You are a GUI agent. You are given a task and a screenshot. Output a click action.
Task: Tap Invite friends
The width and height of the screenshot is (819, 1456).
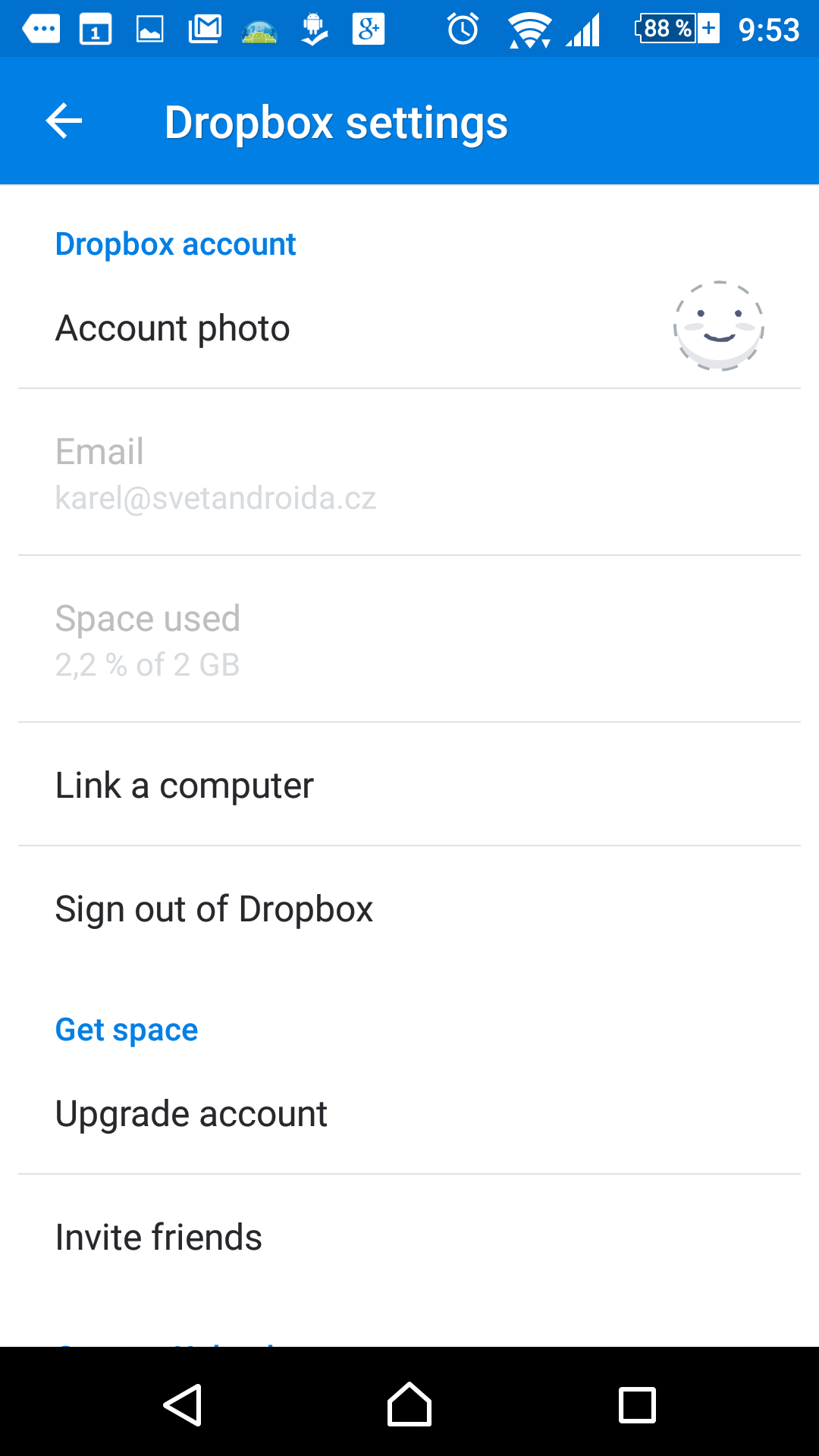(x=409, y=1237)
